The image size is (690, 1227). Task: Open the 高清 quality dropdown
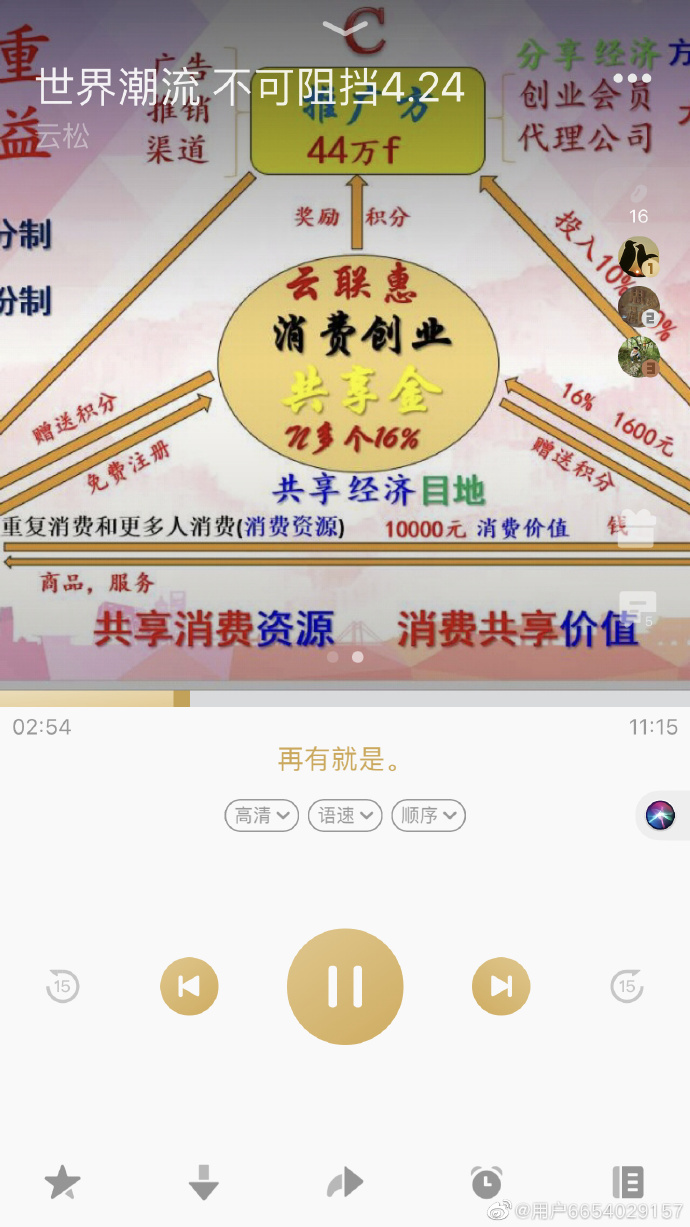click(262, 815)
